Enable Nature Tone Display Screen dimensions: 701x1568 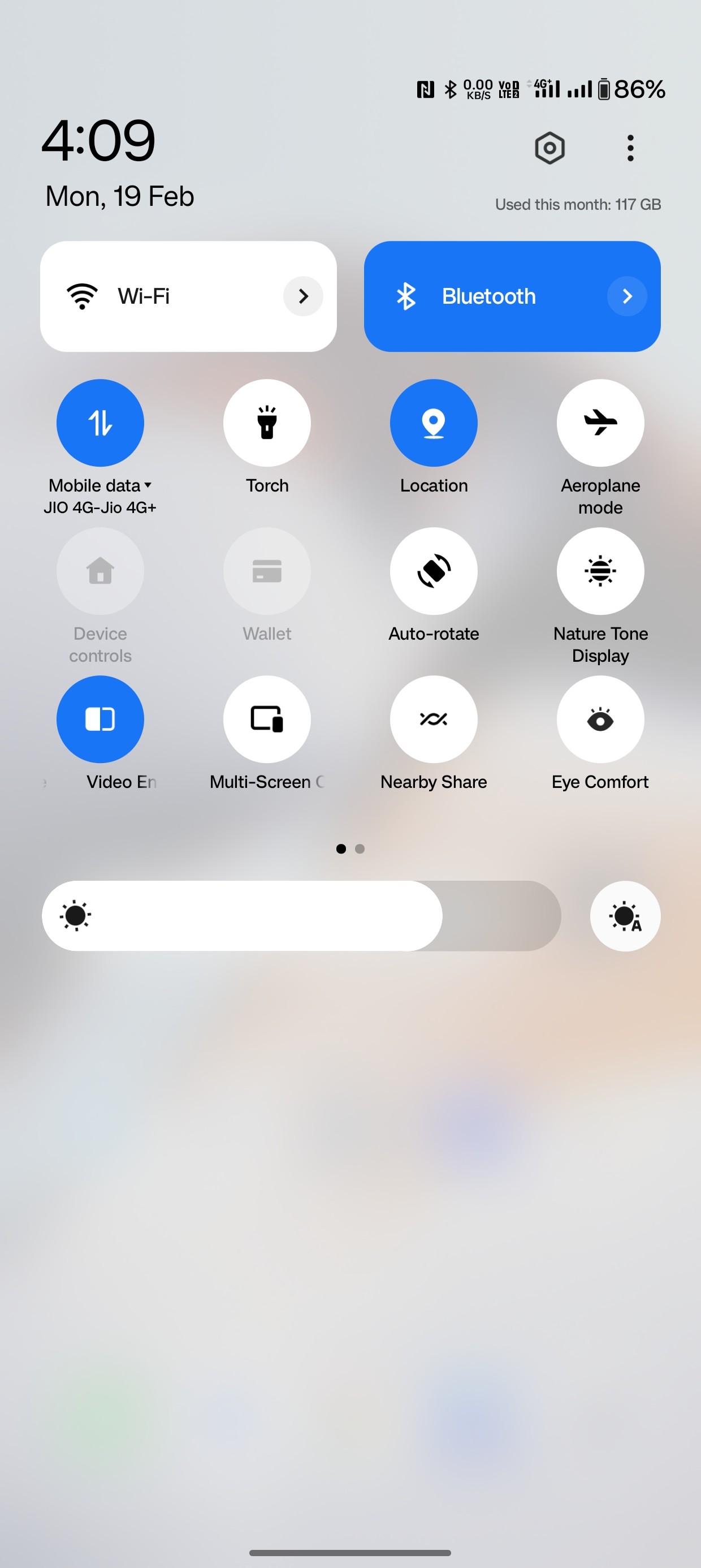click(600, 570)
